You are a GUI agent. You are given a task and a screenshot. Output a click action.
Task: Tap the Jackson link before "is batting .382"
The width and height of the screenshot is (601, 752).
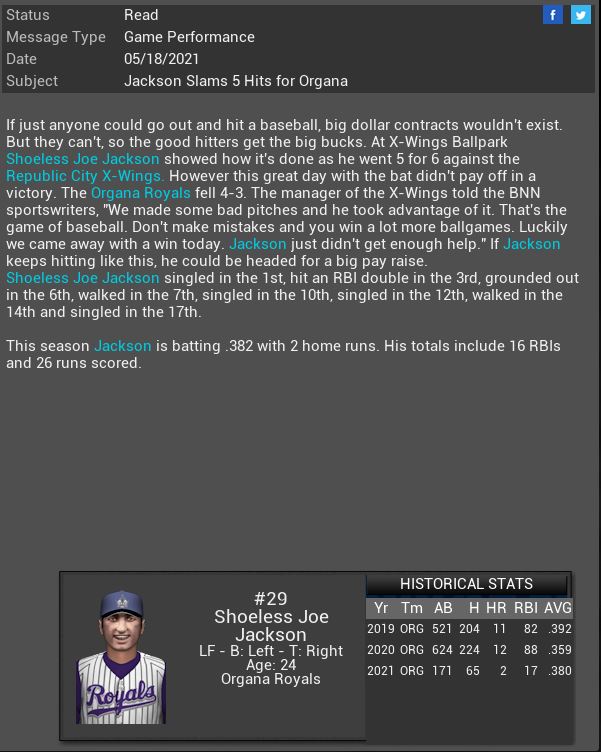(122, 346)
